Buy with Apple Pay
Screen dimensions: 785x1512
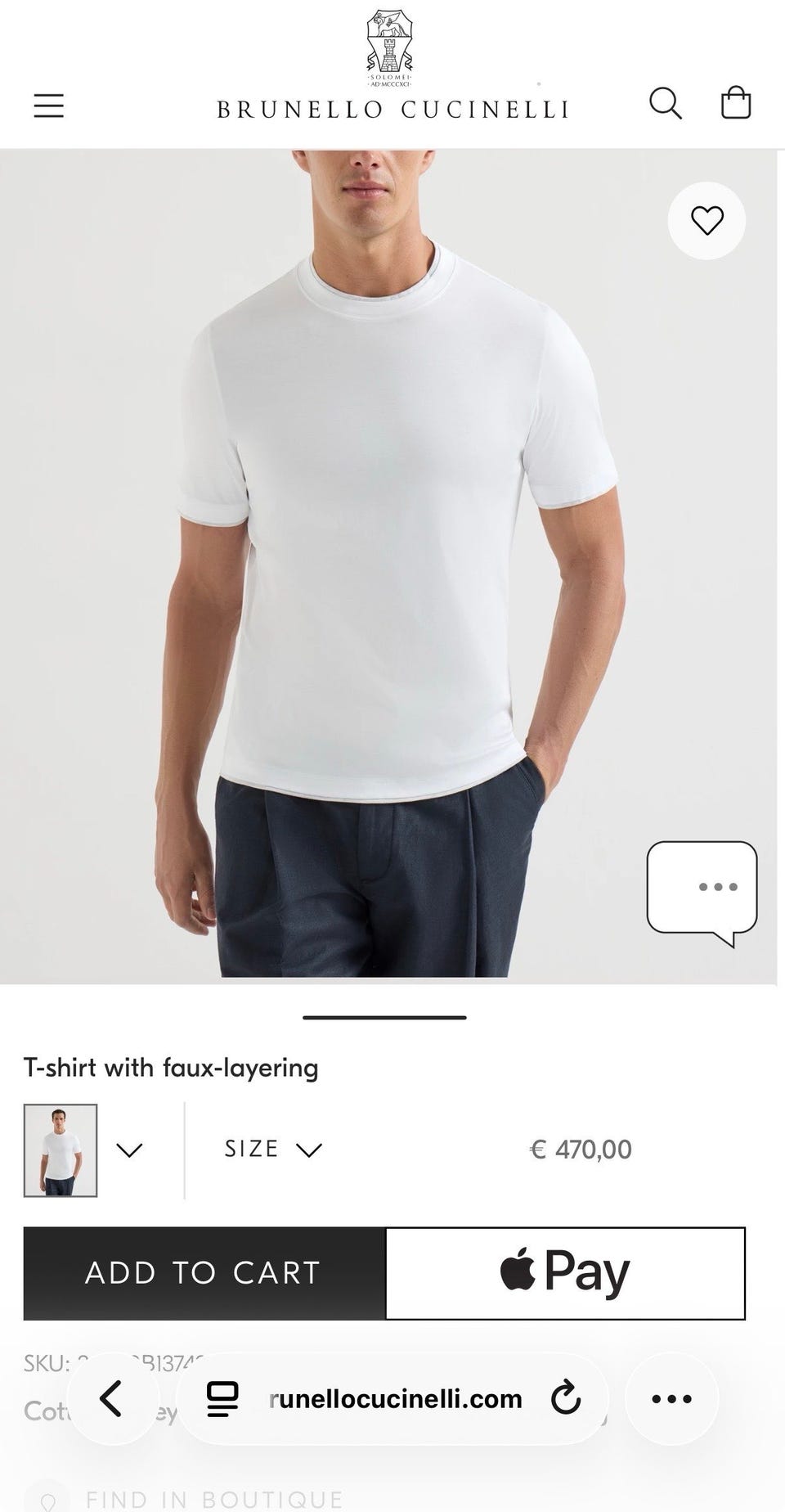tap(565, 1273)
